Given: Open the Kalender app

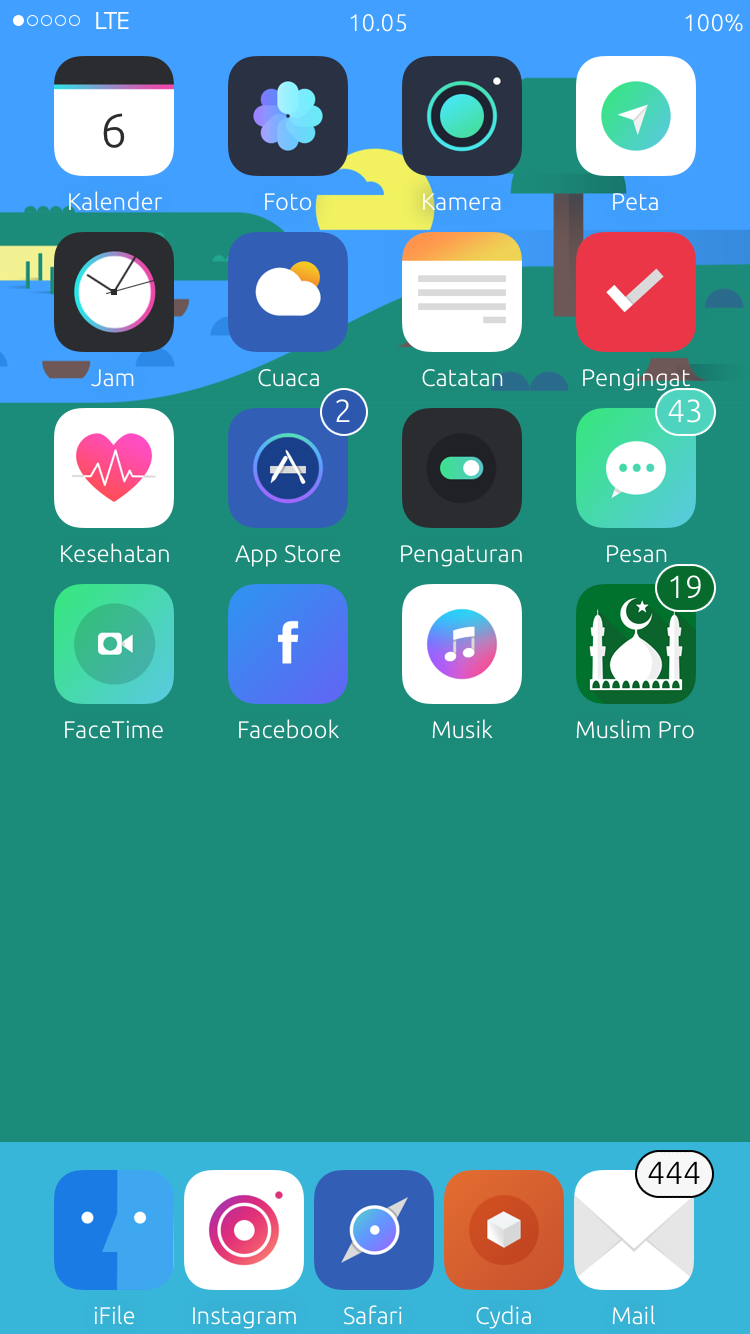Looking at the screenshot, I should 114,116.
